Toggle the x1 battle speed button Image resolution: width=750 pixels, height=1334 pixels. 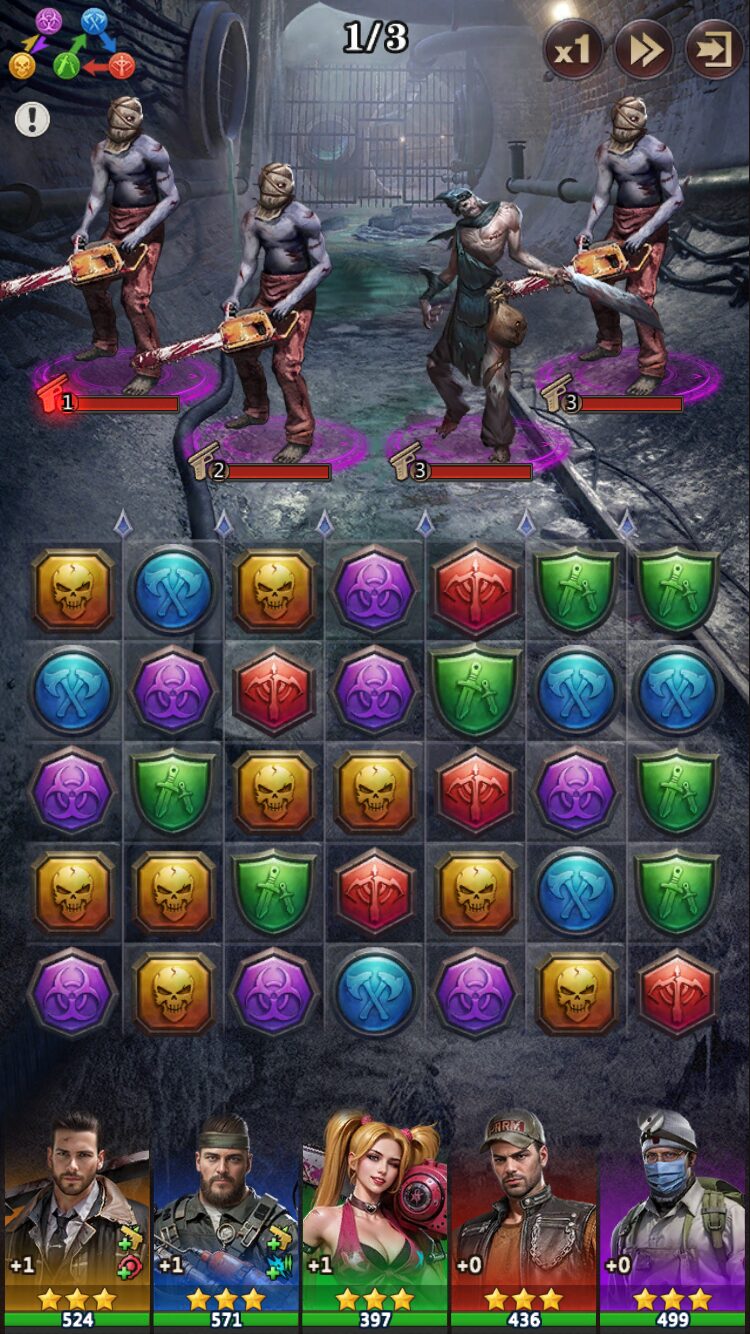tap(572, 49)
